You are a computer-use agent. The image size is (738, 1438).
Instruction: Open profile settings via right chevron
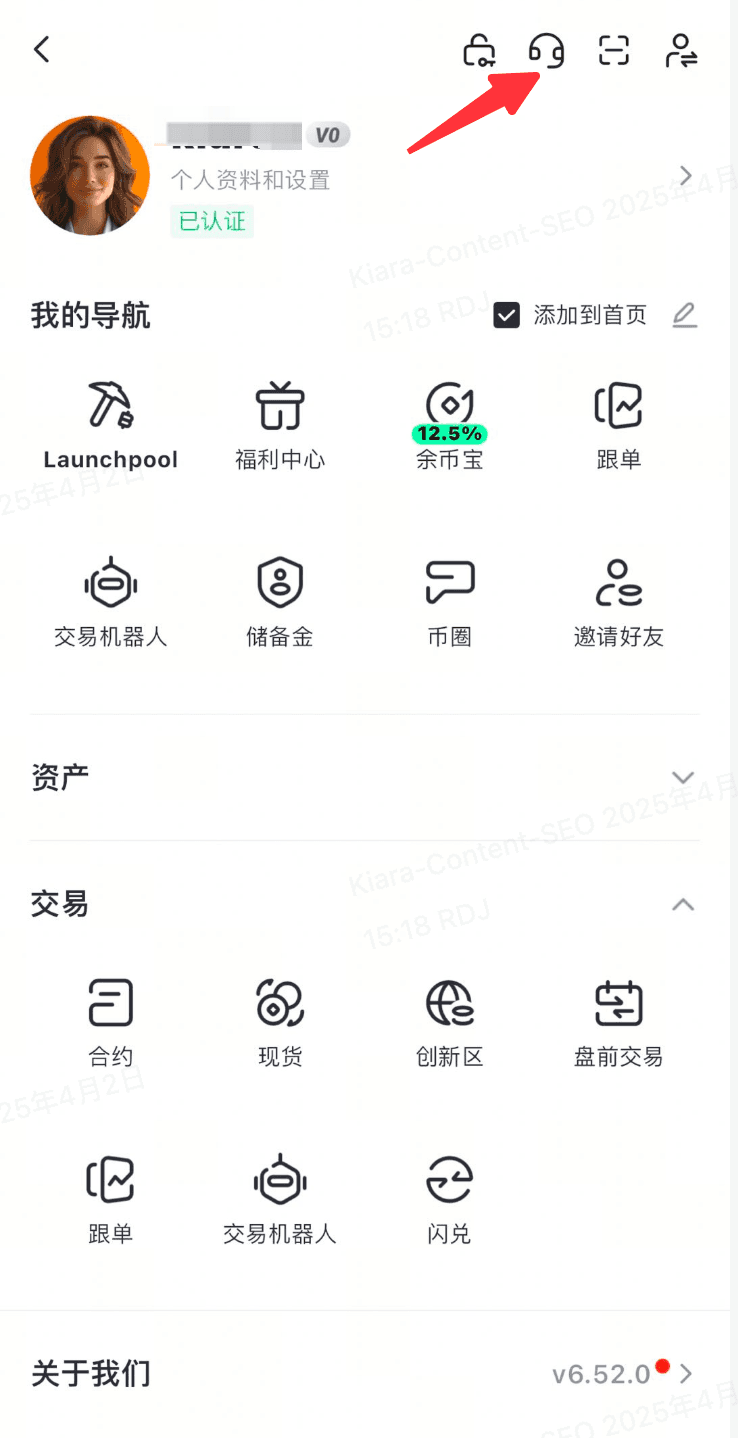[684, 174]
